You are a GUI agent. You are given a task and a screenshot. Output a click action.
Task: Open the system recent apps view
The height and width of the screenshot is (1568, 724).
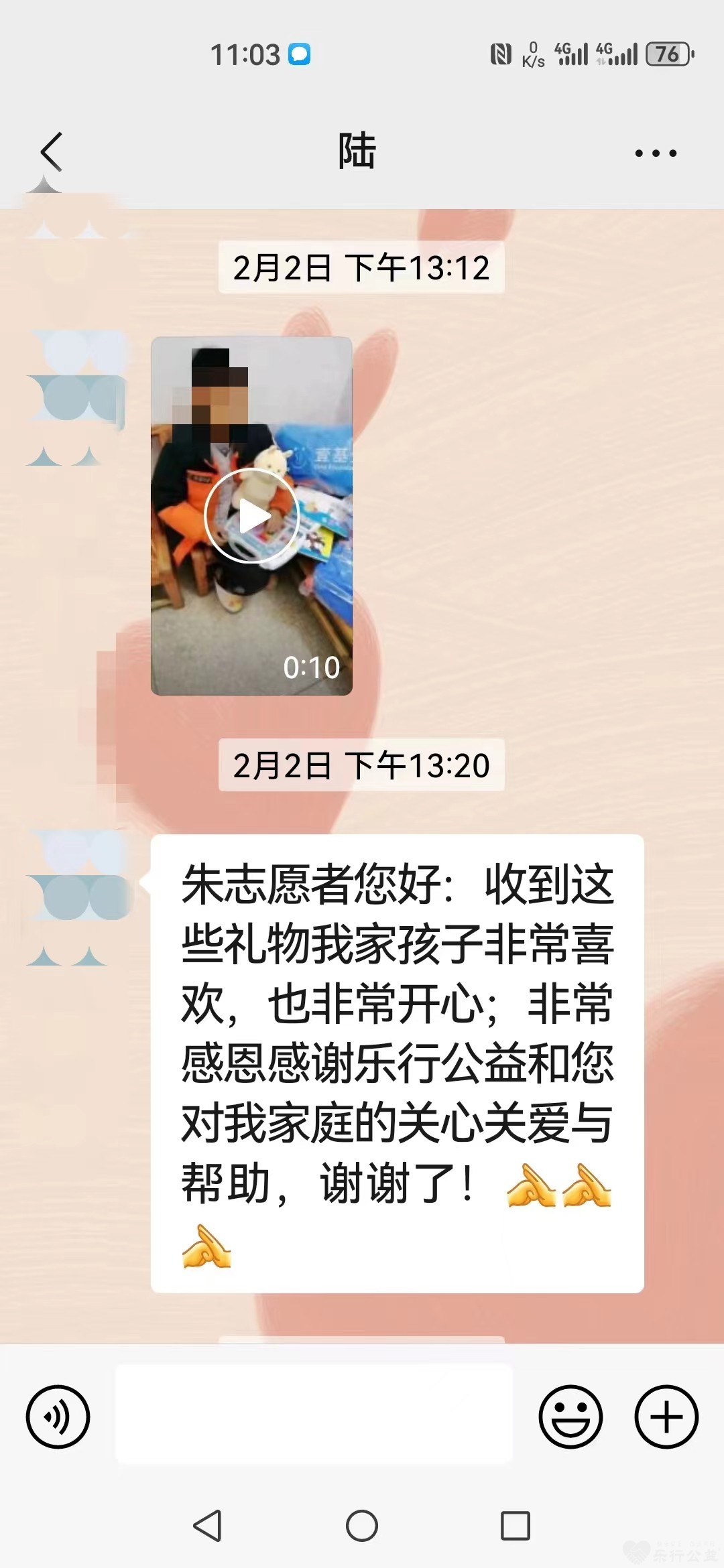tap(516, 1526)
